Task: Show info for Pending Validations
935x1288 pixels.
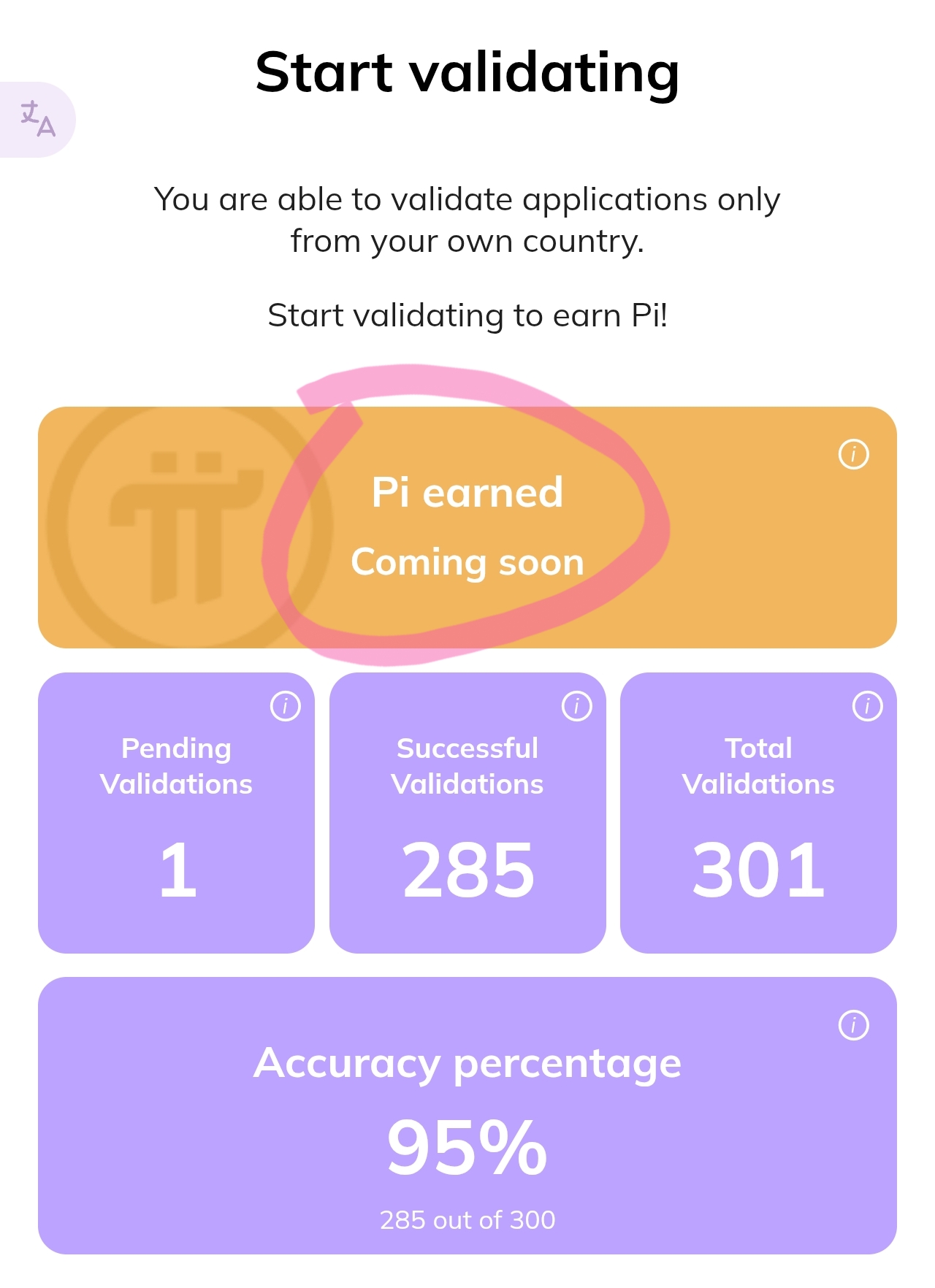Action: click(x=285, y=706)
